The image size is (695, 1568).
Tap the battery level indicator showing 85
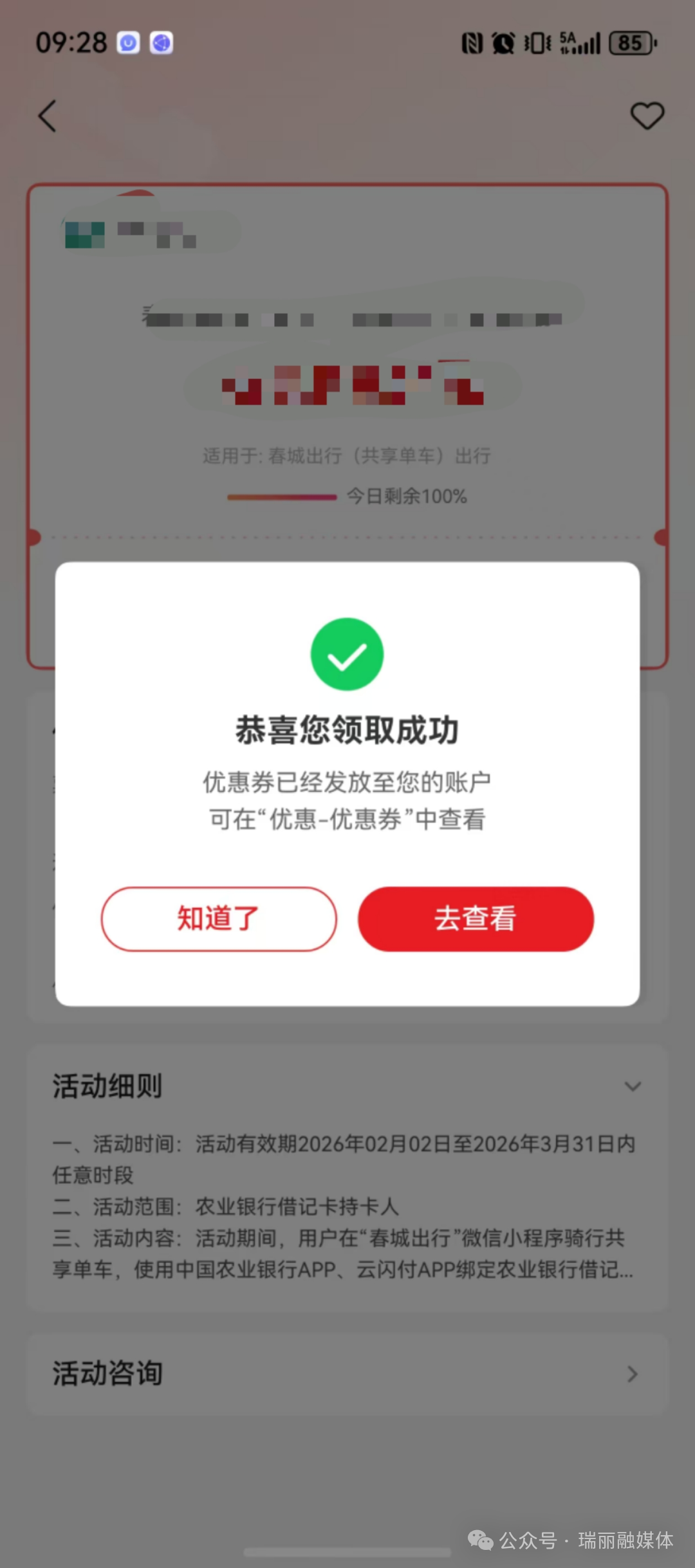631,42
